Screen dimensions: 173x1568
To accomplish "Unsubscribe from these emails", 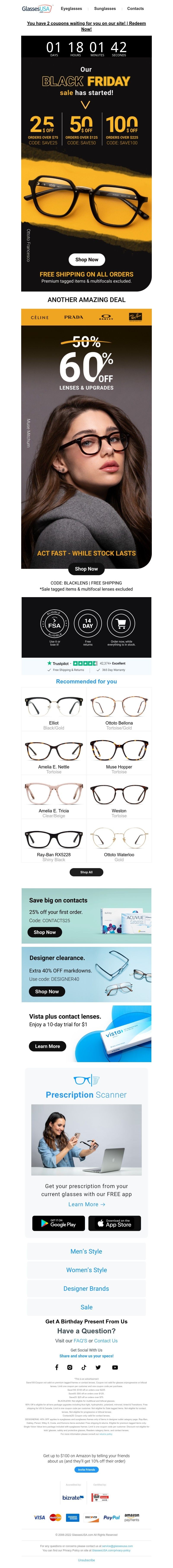I will (x=86, y=1560).
